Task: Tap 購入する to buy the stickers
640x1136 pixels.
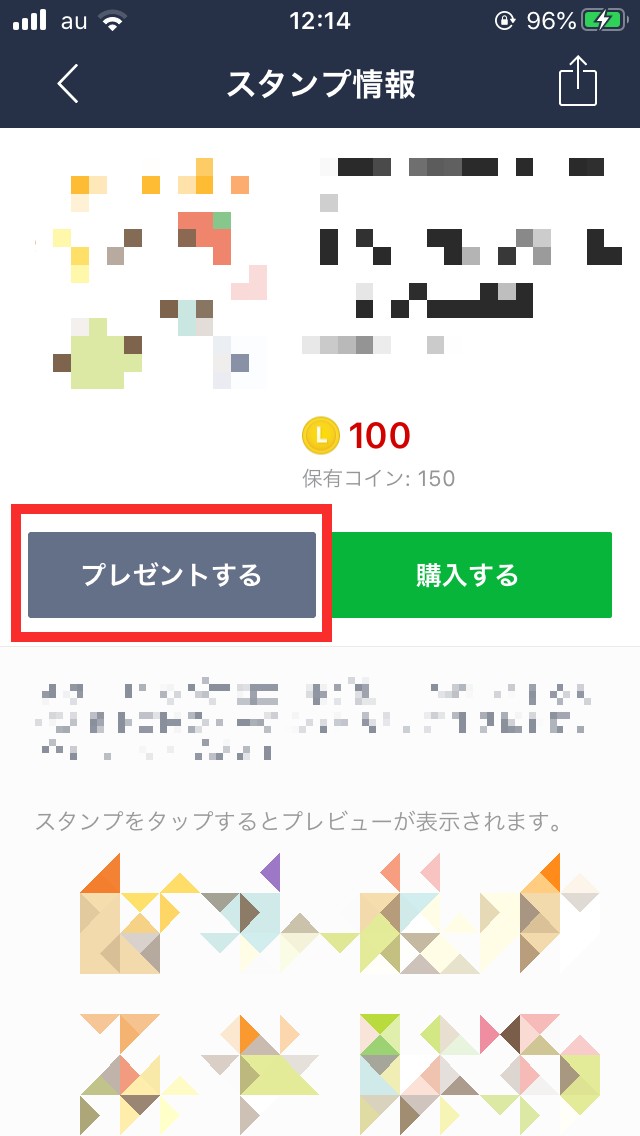Action: click(x=467, y=575)
